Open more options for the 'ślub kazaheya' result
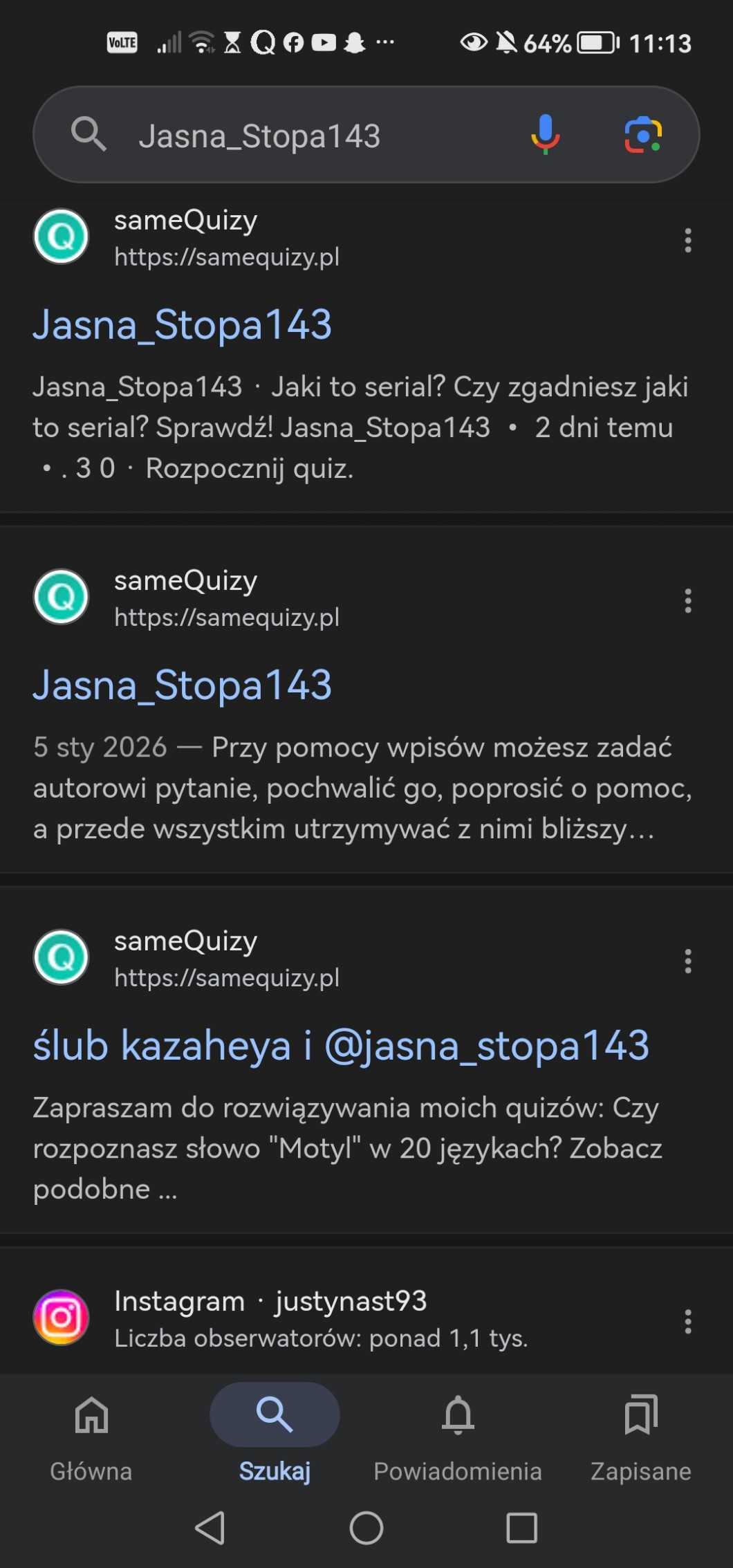 coord(687,961)
